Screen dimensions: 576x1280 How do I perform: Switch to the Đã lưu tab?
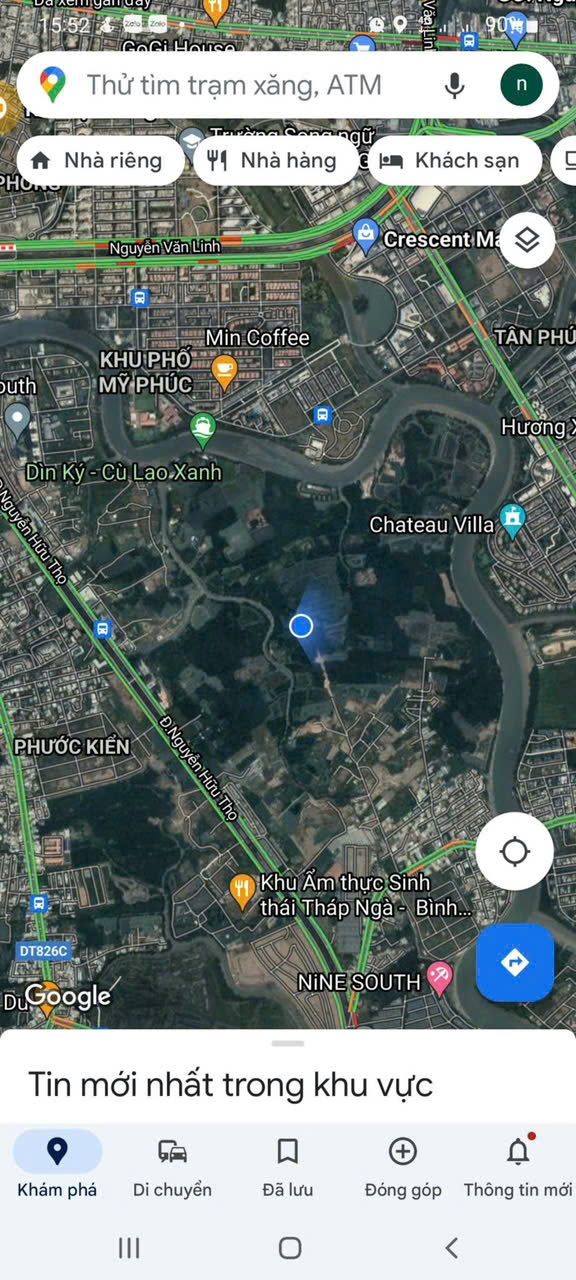coord(287,1165)
